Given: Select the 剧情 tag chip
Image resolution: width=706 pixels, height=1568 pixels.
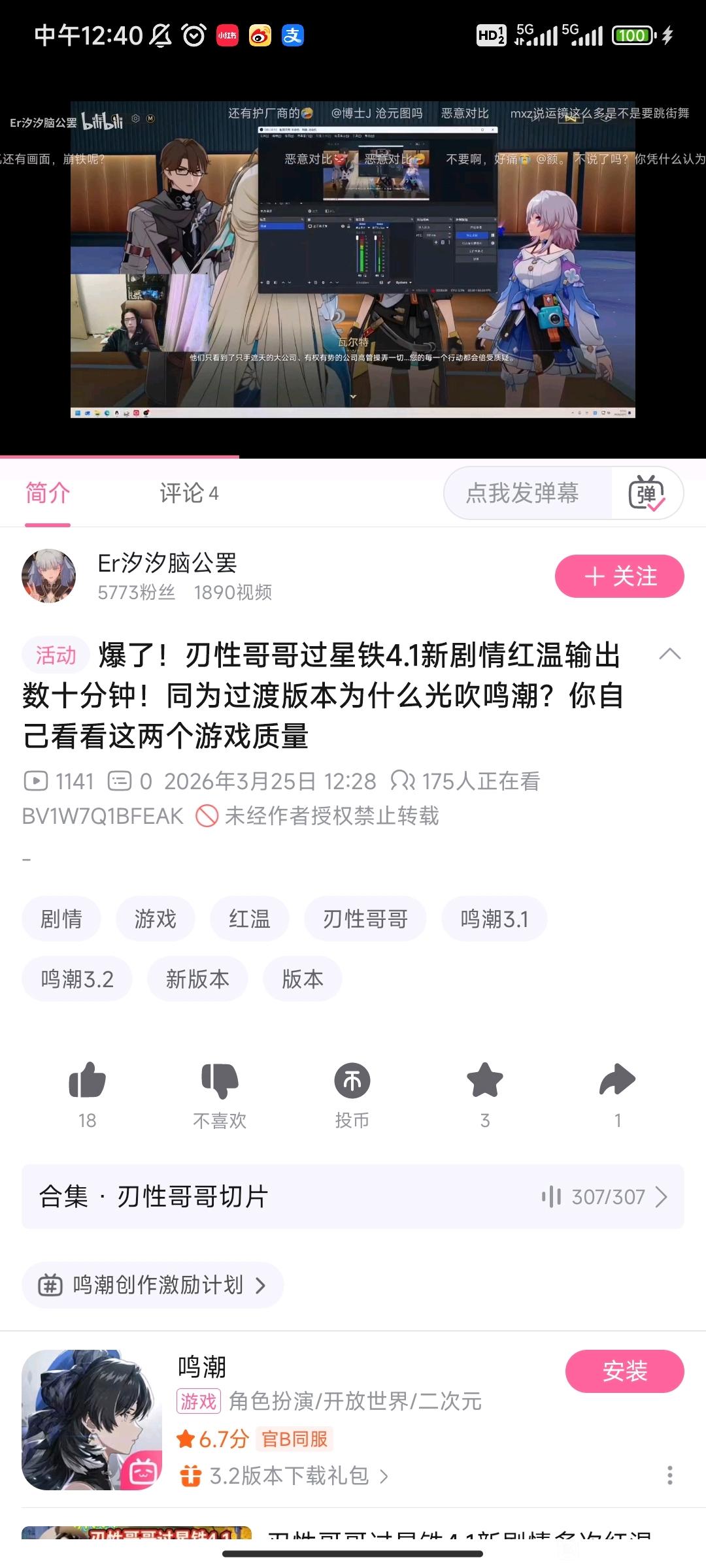Looking at the screenshot, I should pos(61,919).
